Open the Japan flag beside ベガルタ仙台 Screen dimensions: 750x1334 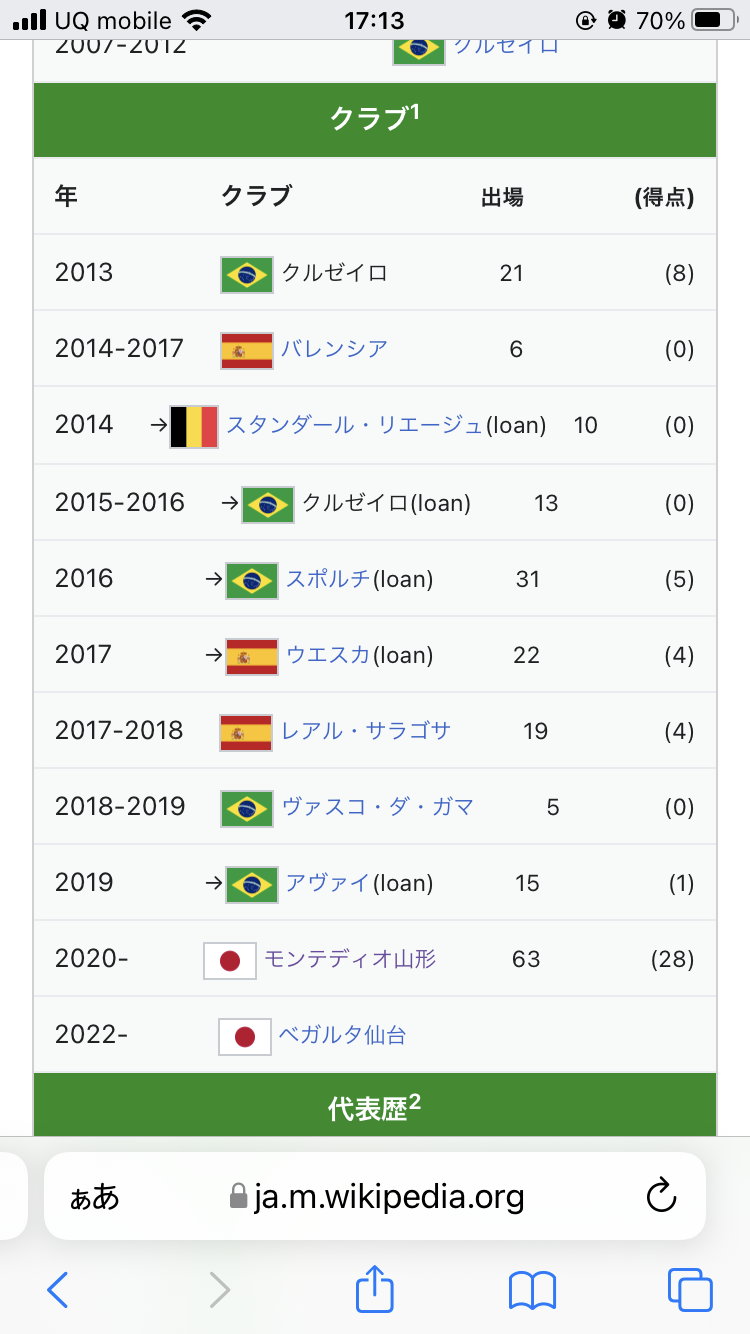245,1035
